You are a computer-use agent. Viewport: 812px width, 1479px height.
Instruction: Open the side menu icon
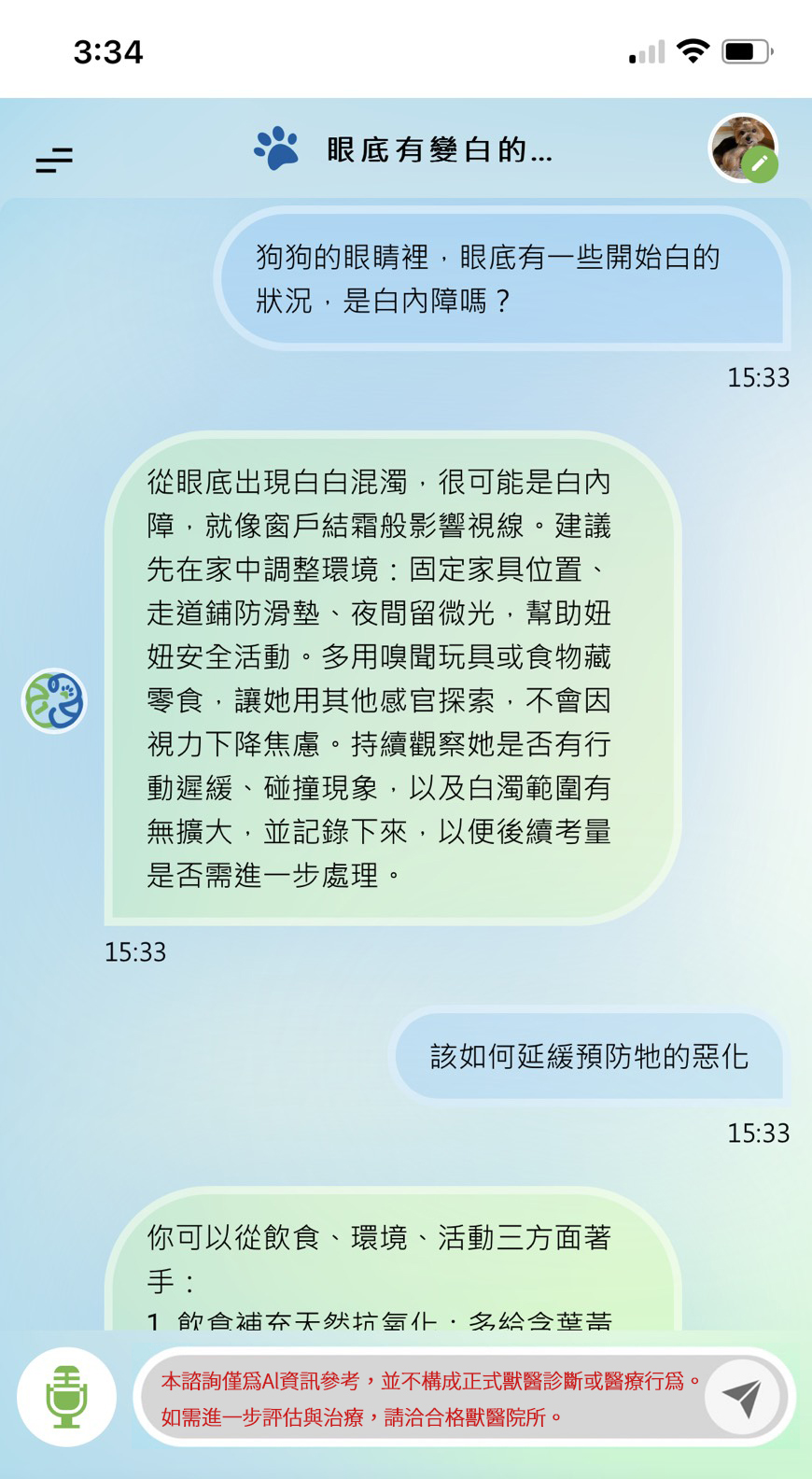(54, 160)
